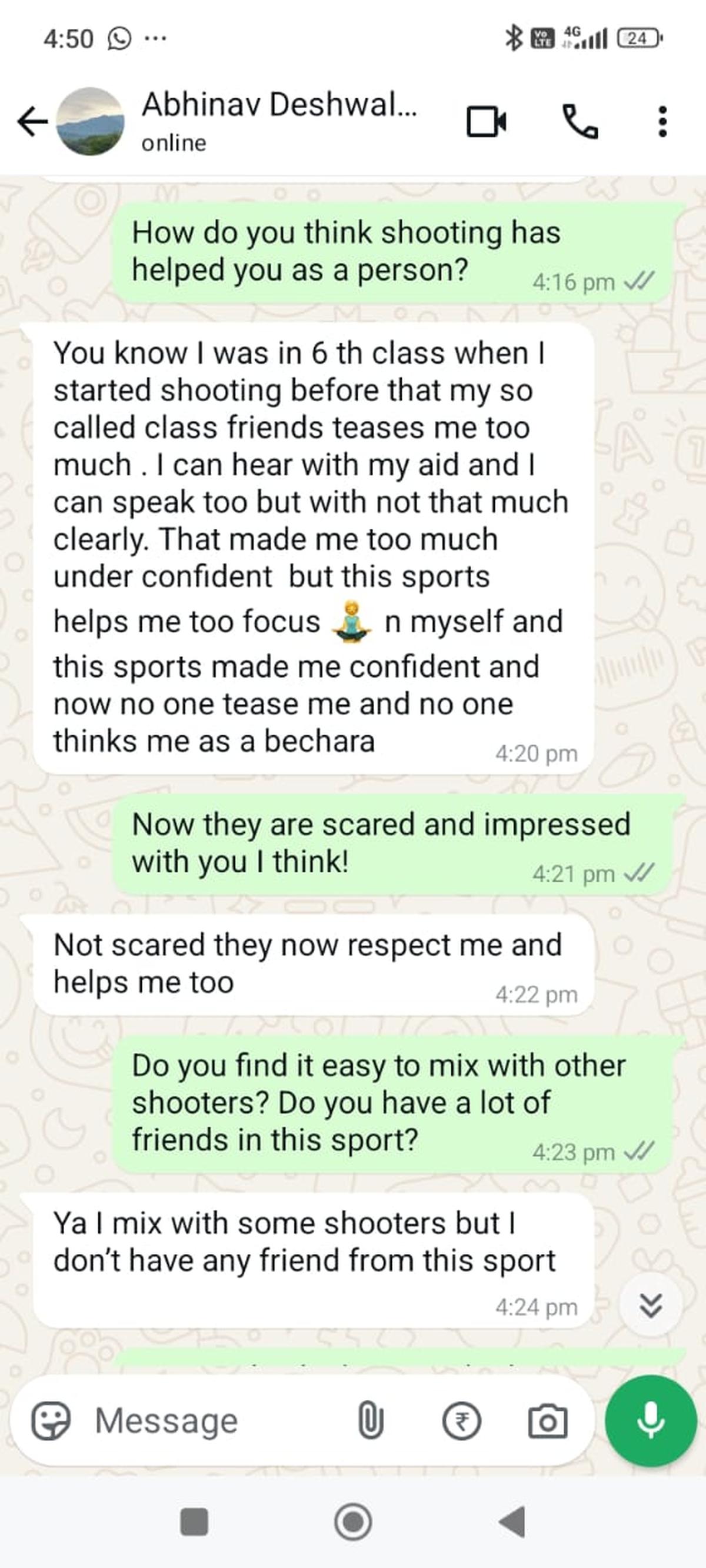The image size is (706, 1568).
Task: Start a video call with Abhinav
Action: 485,121
